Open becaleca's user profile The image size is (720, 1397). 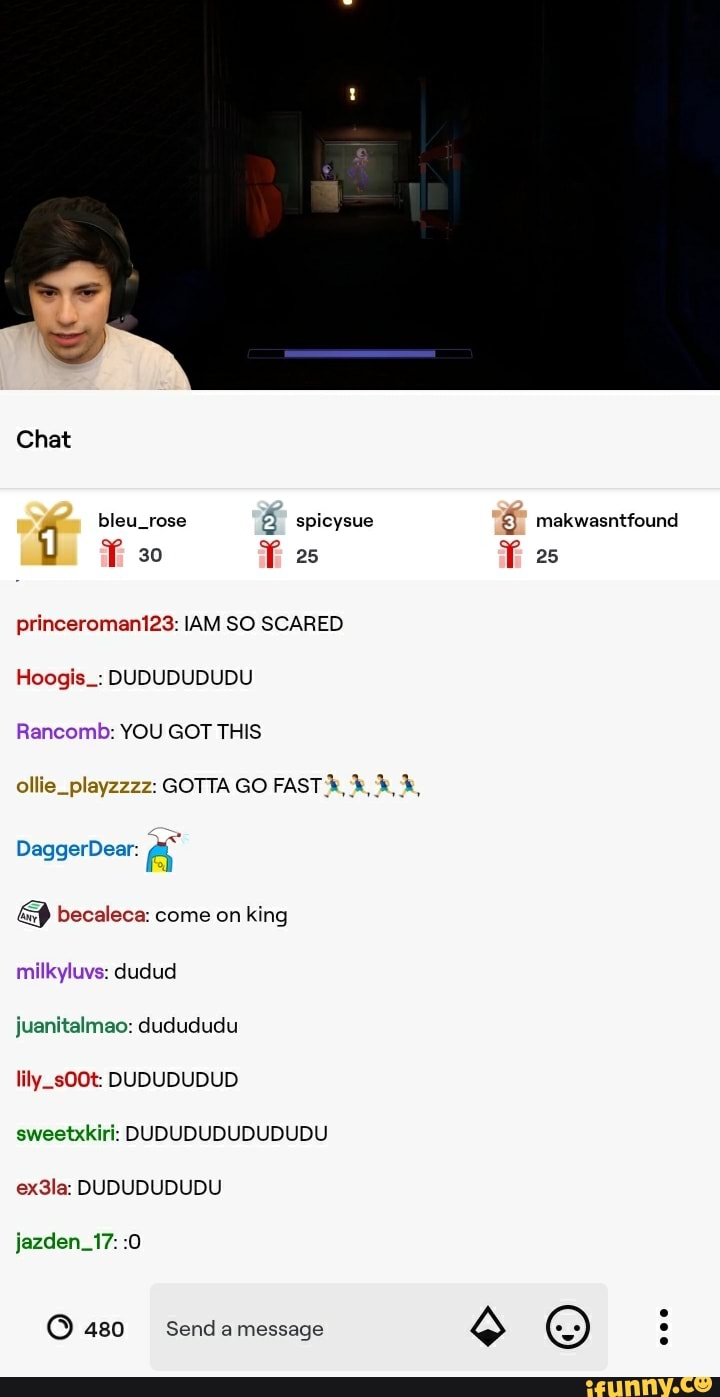coord(102,915)
